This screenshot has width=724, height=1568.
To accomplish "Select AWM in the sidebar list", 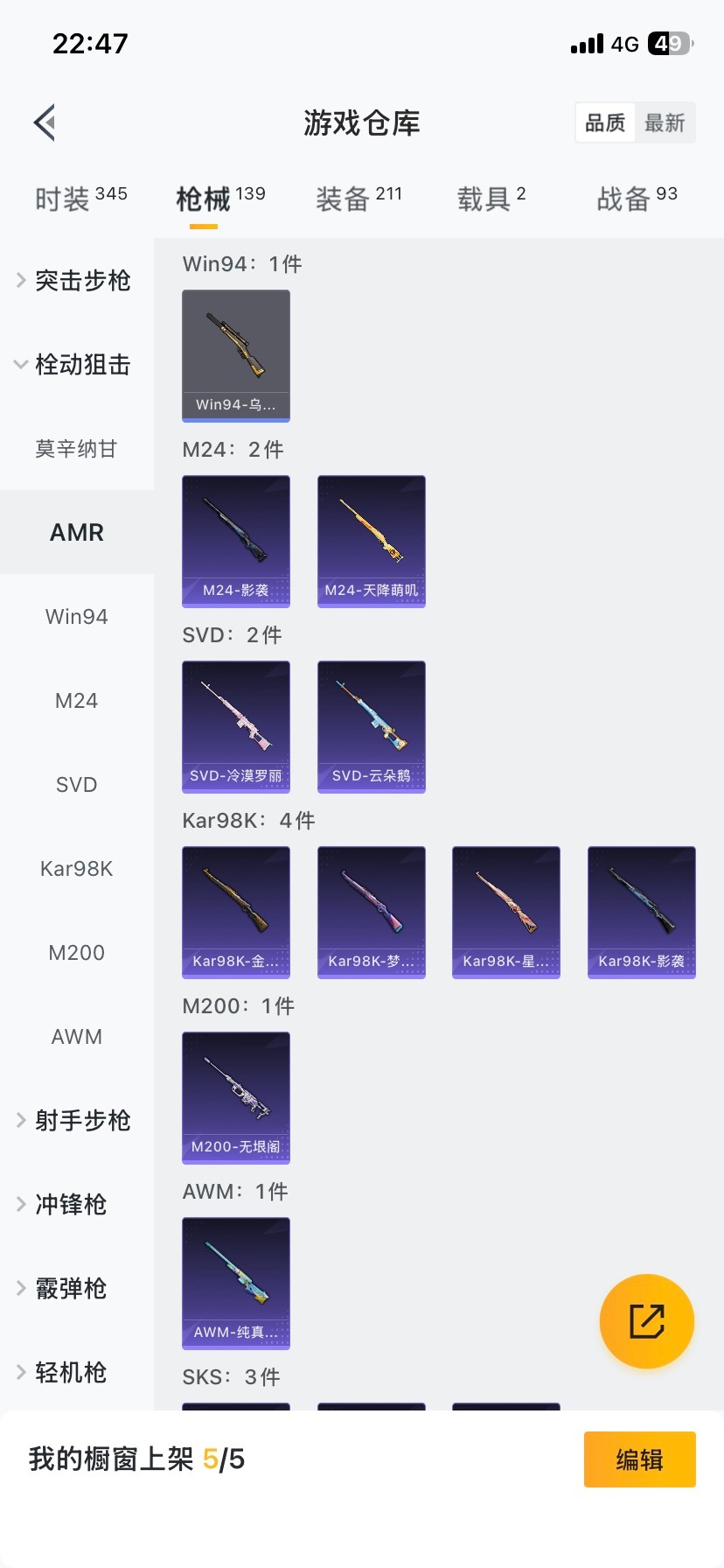I will (76, 1037).
